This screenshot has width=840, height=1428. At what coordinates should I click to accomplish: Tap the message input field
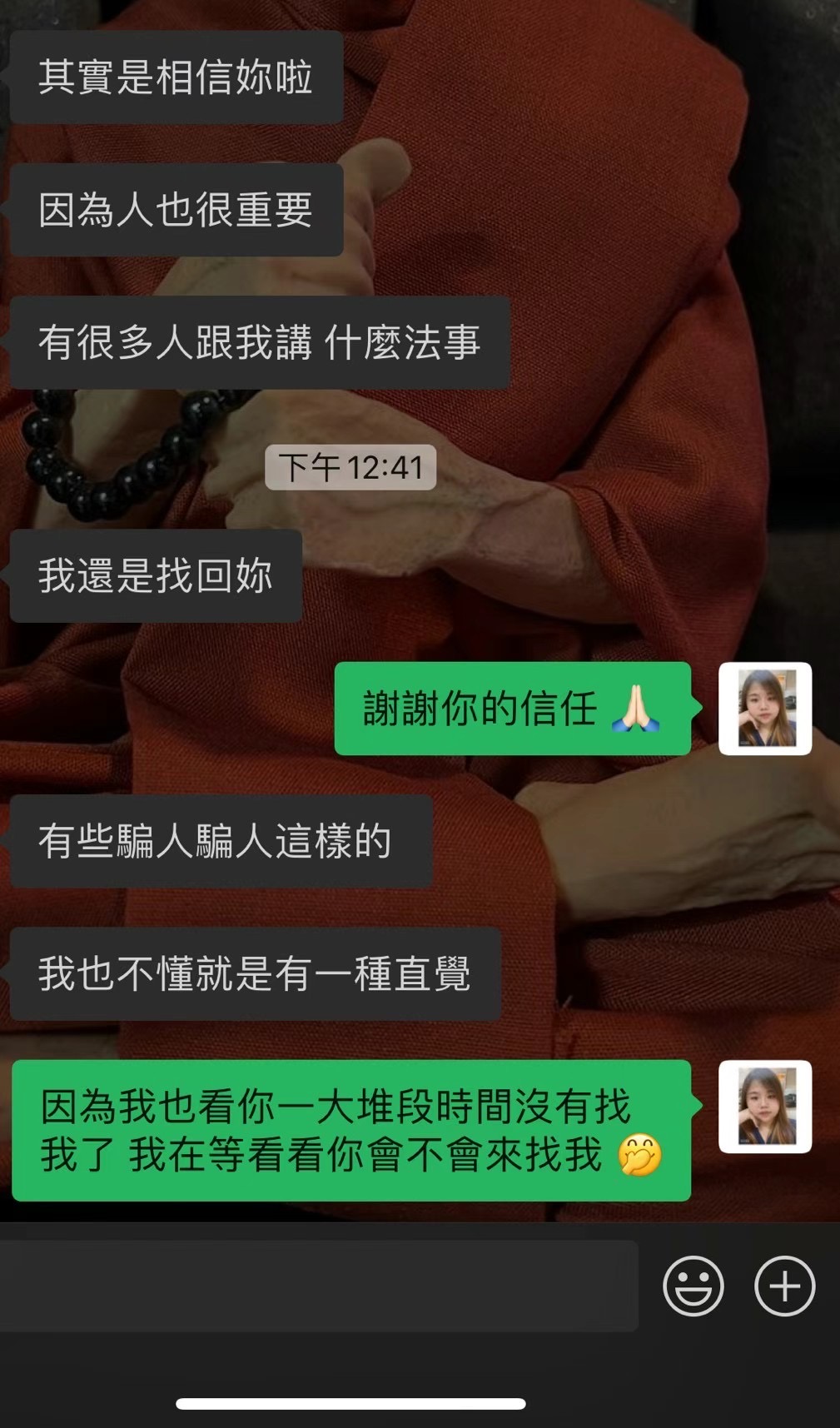point(319,1286)
